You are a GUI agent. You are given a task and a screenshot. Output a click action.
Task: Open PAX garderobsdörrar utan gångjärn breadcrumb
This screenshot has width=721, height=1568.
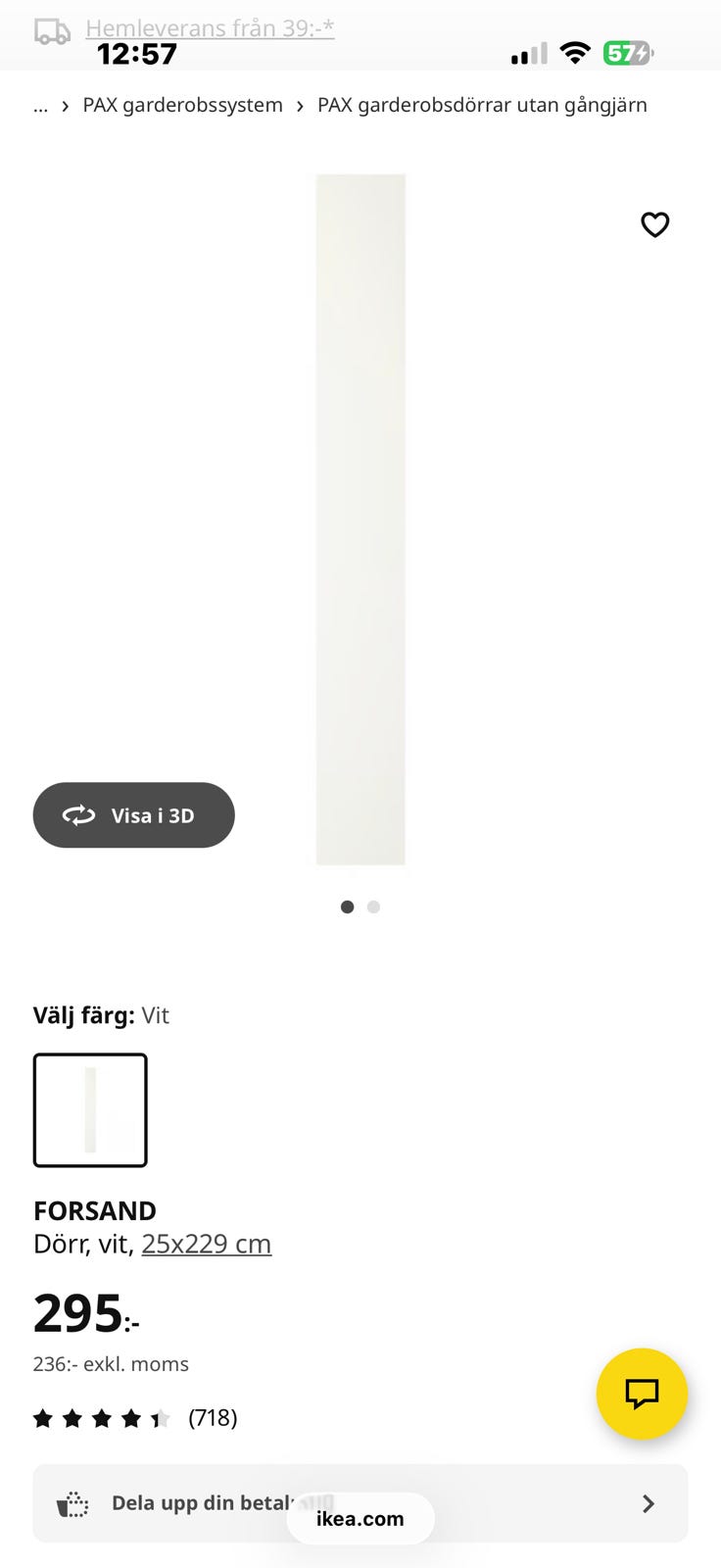coord(480,105)
